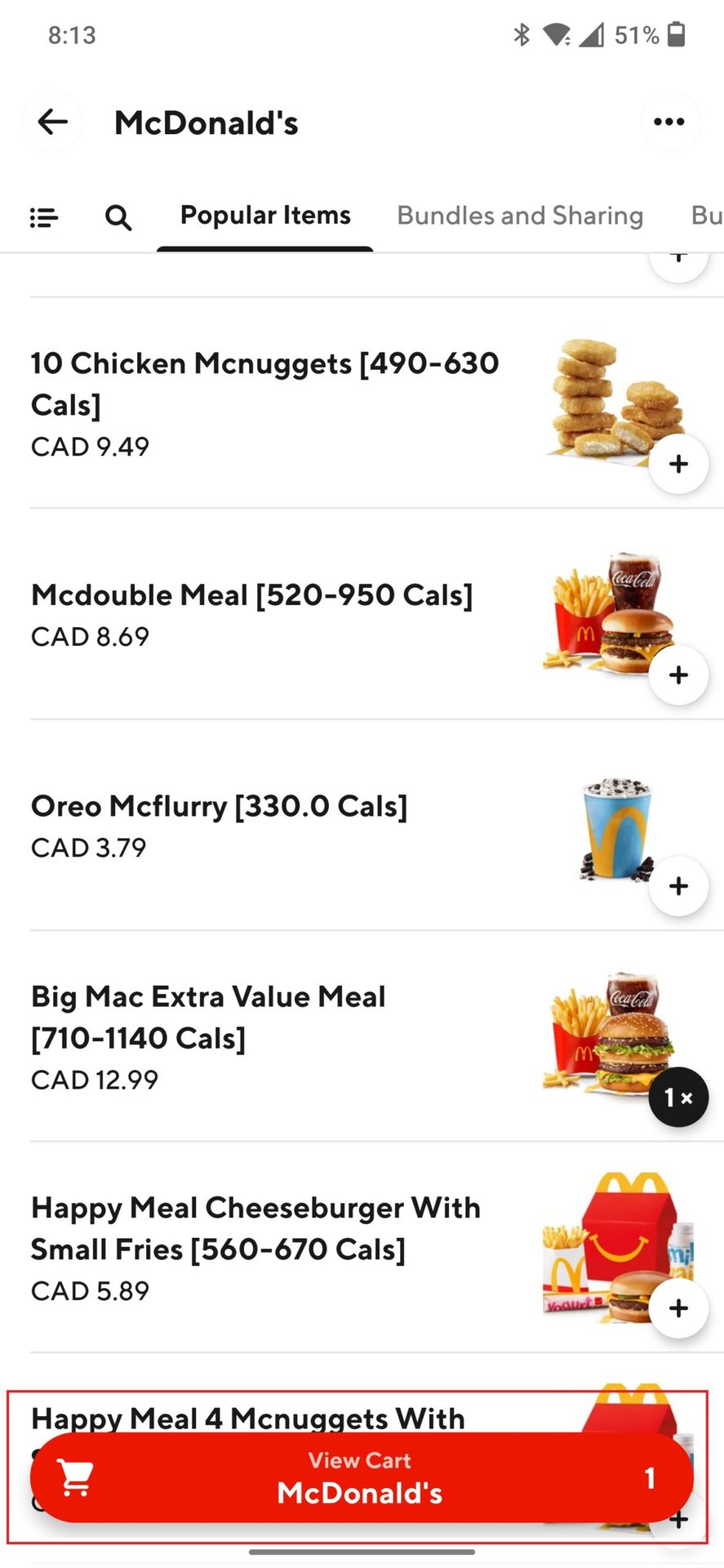Add 10 Chicken Mcnuggets to cart
724x1568 pixels.
[678, 464]
